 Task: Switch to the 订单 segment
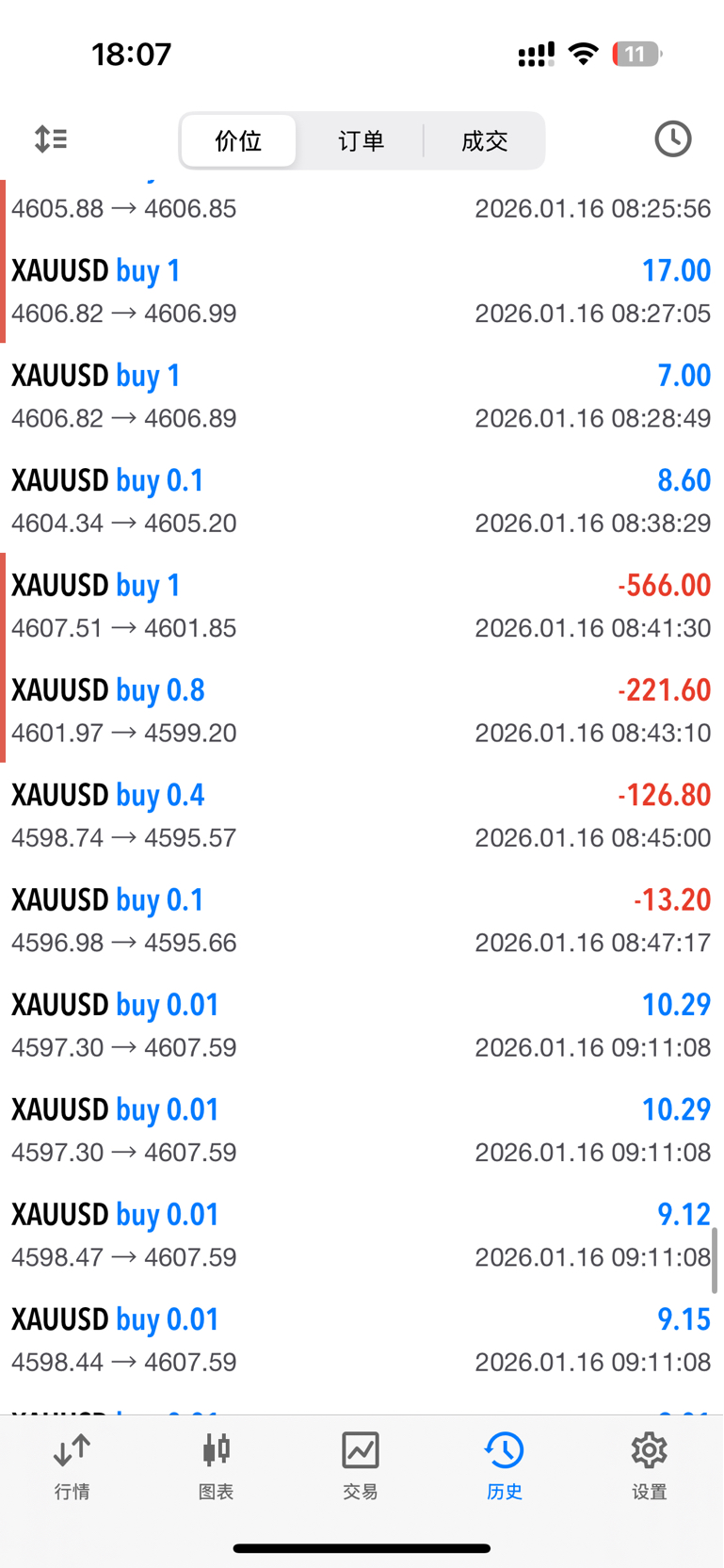pos(361,141)
